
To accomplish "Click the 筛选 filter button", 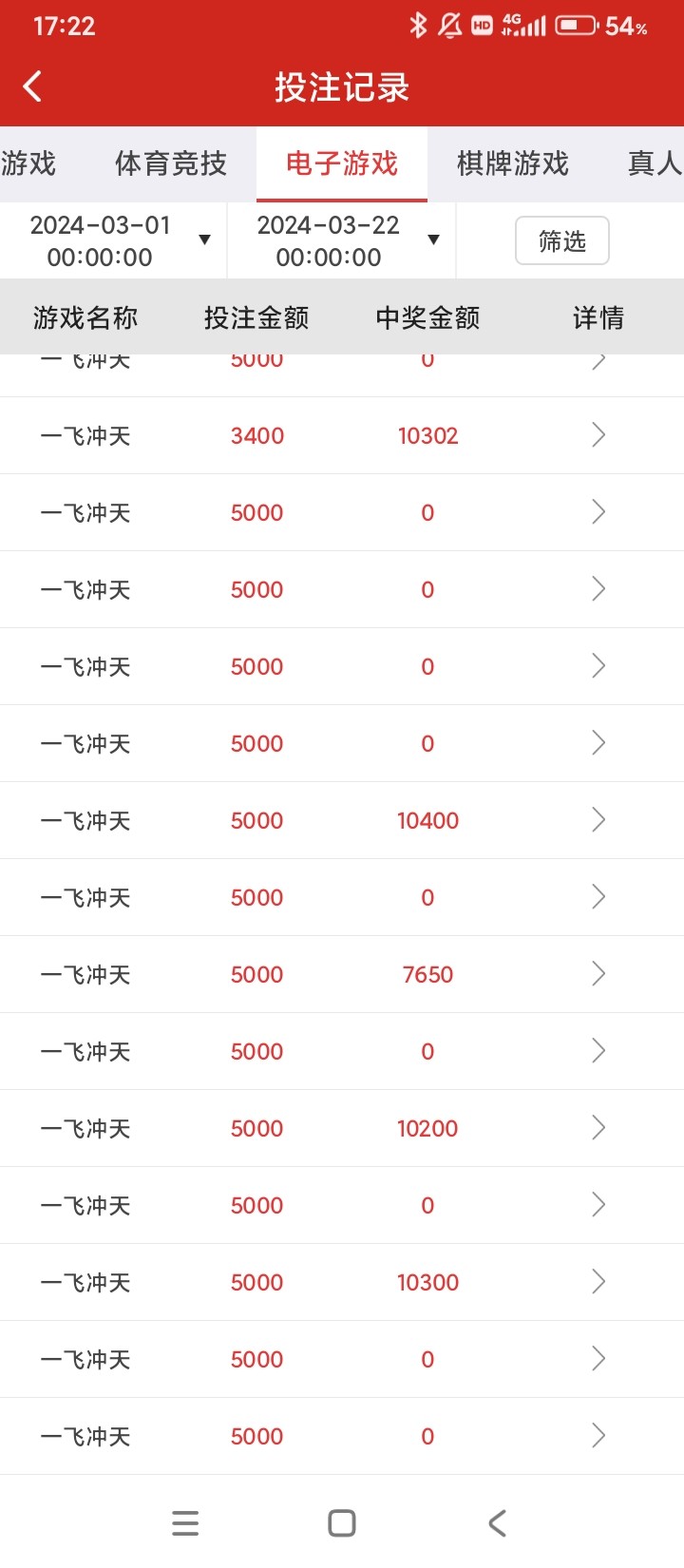I will (561, 240).
